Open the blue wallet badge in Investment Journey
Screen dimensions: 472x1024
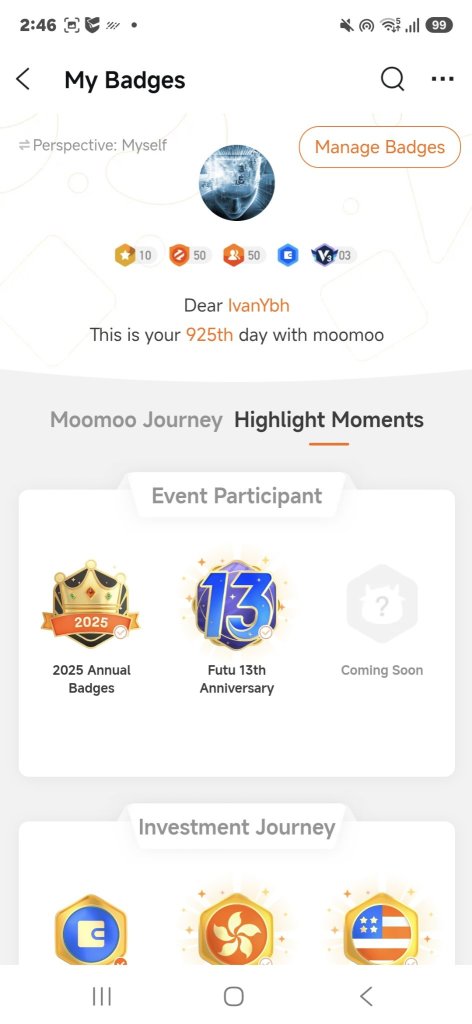coord(91,931)
